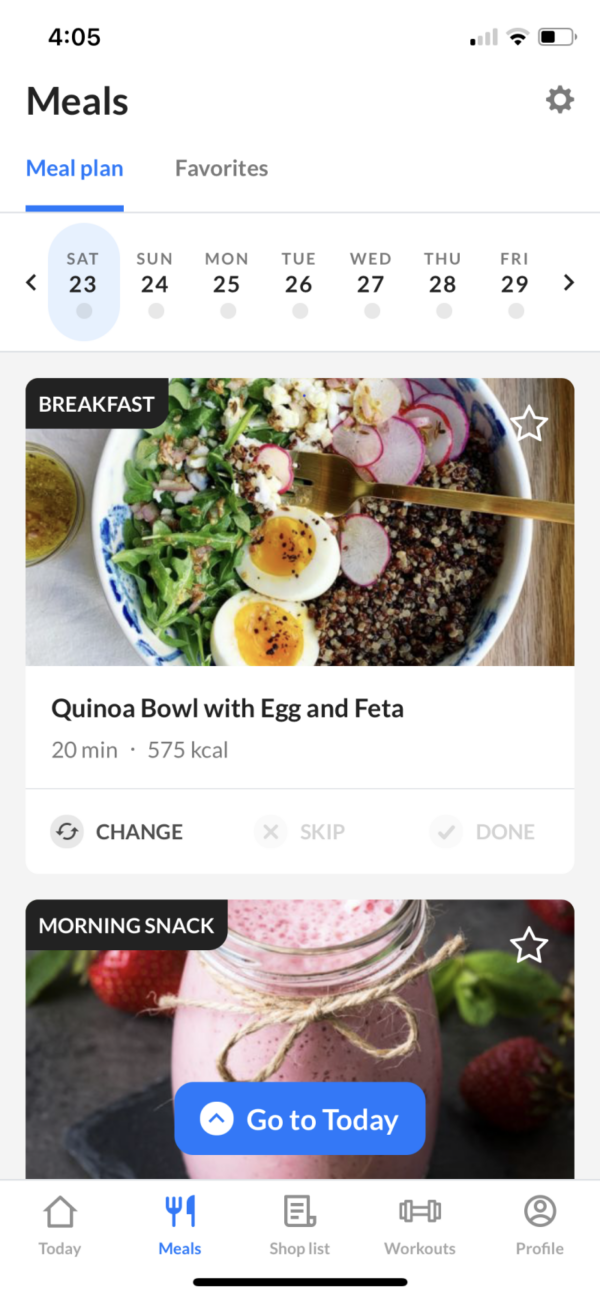Tap the Go to Today button
Viewport: 600px width, 1299px height.
pyautogui.click(x=300, y=1119)
